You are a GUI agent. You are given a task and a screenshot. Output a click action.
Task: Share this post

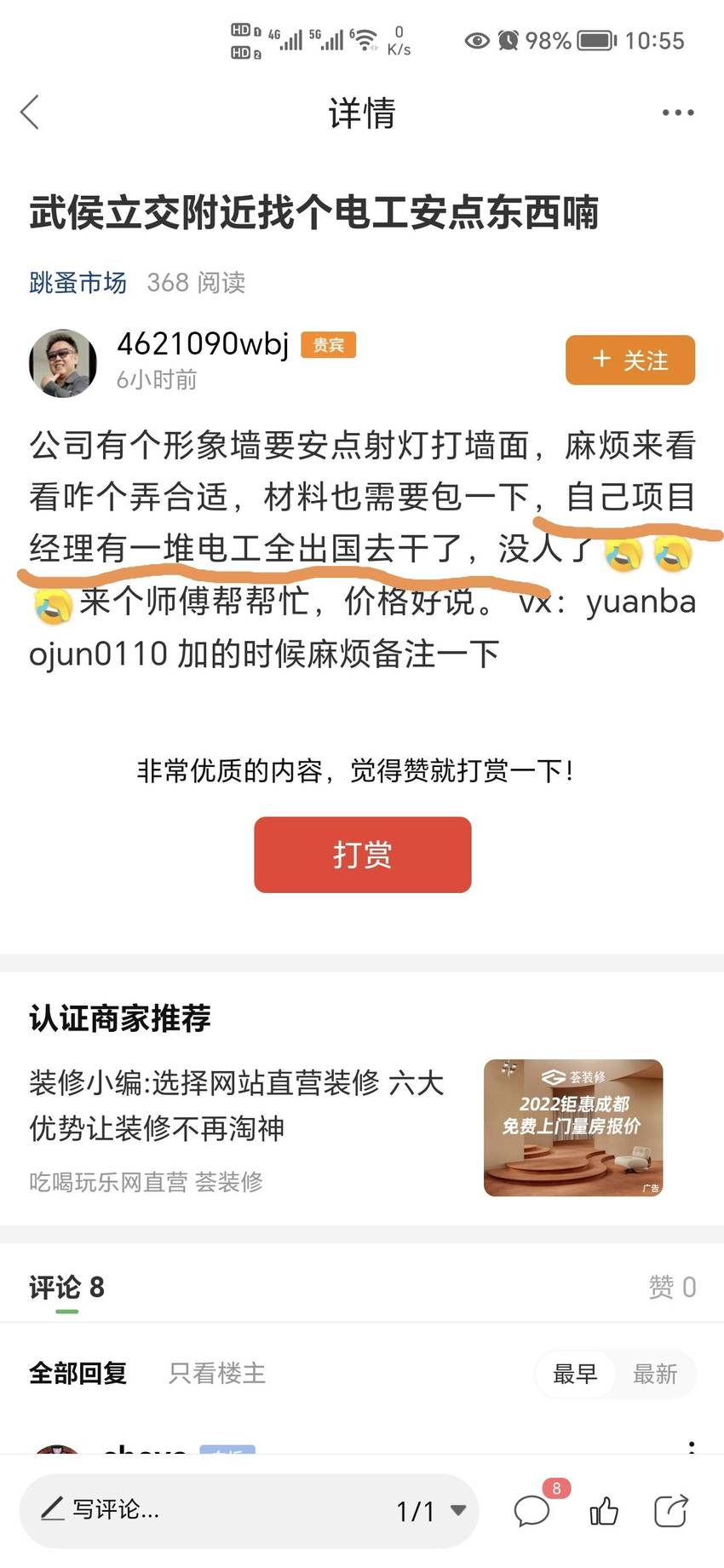point(671,1511)
